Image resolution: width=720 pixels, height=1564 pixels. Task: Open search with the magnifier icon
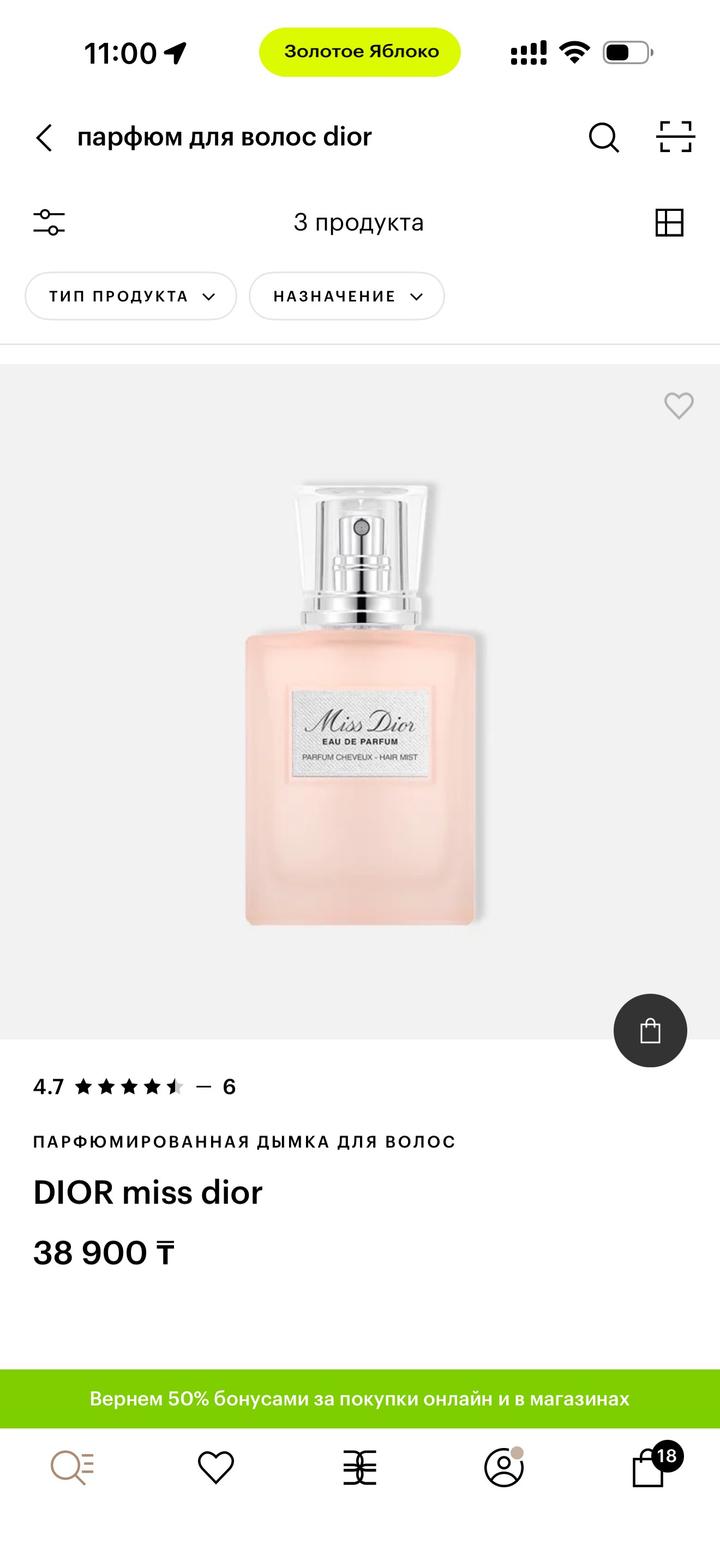point(603,138)
